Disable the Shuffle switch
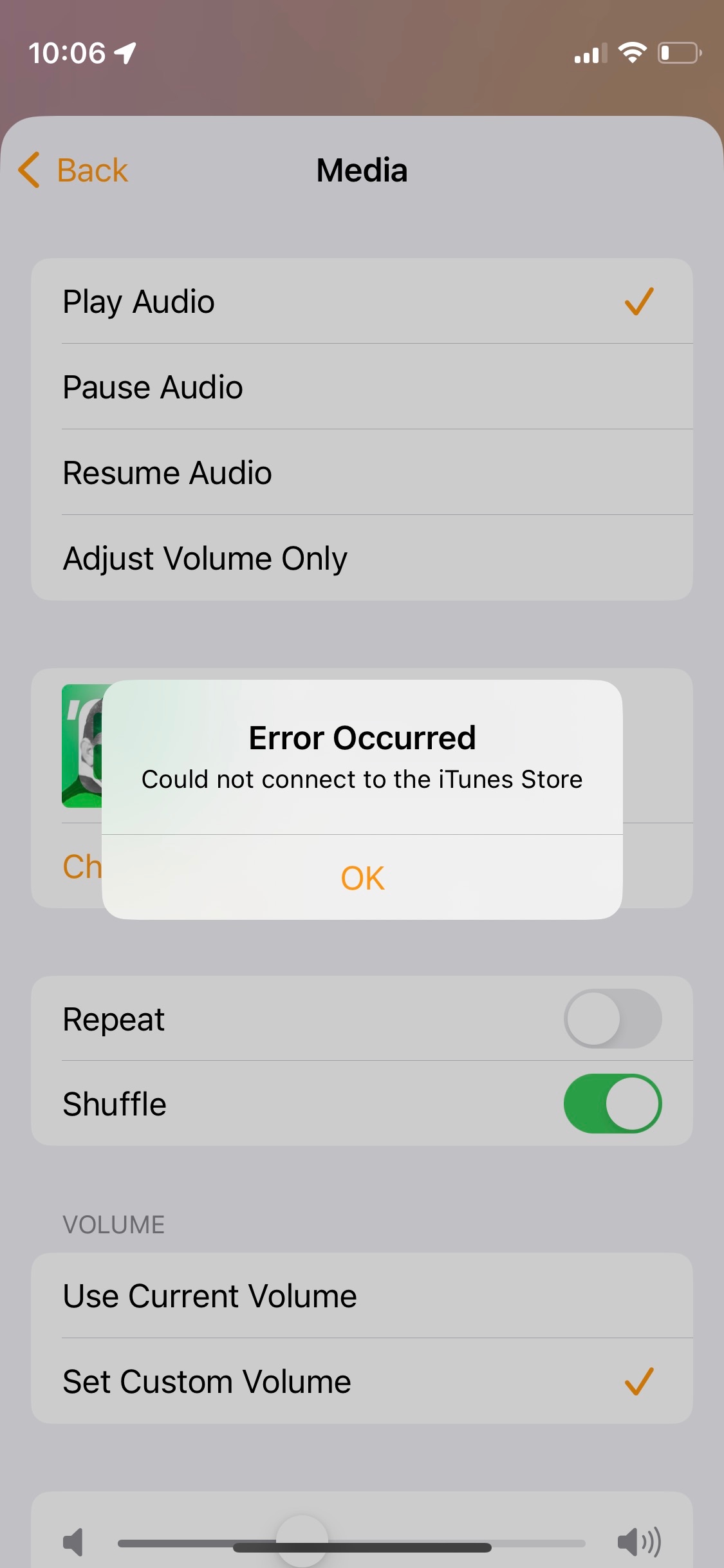 612,1103
